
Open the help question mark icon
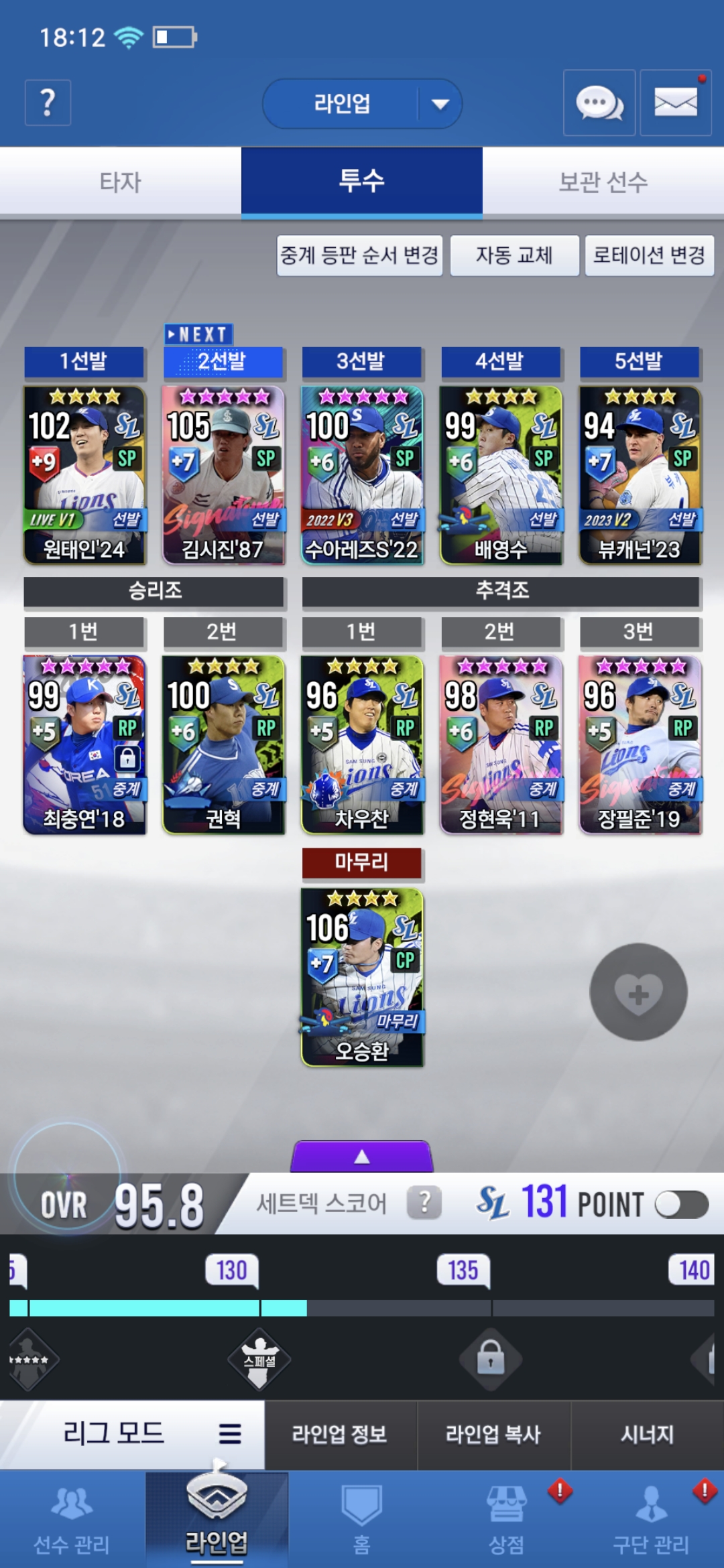(48, 103)
